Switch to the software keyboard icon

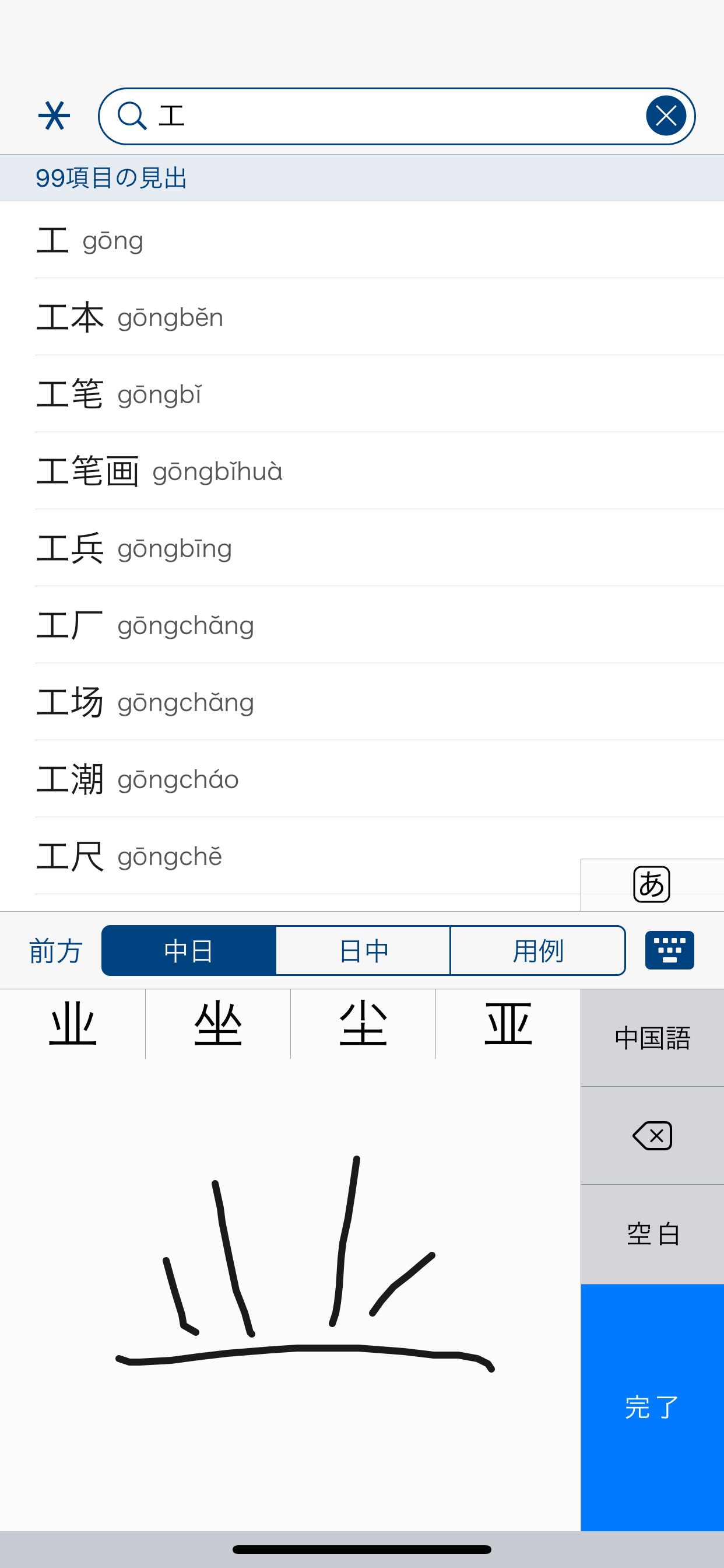(669, 950)
